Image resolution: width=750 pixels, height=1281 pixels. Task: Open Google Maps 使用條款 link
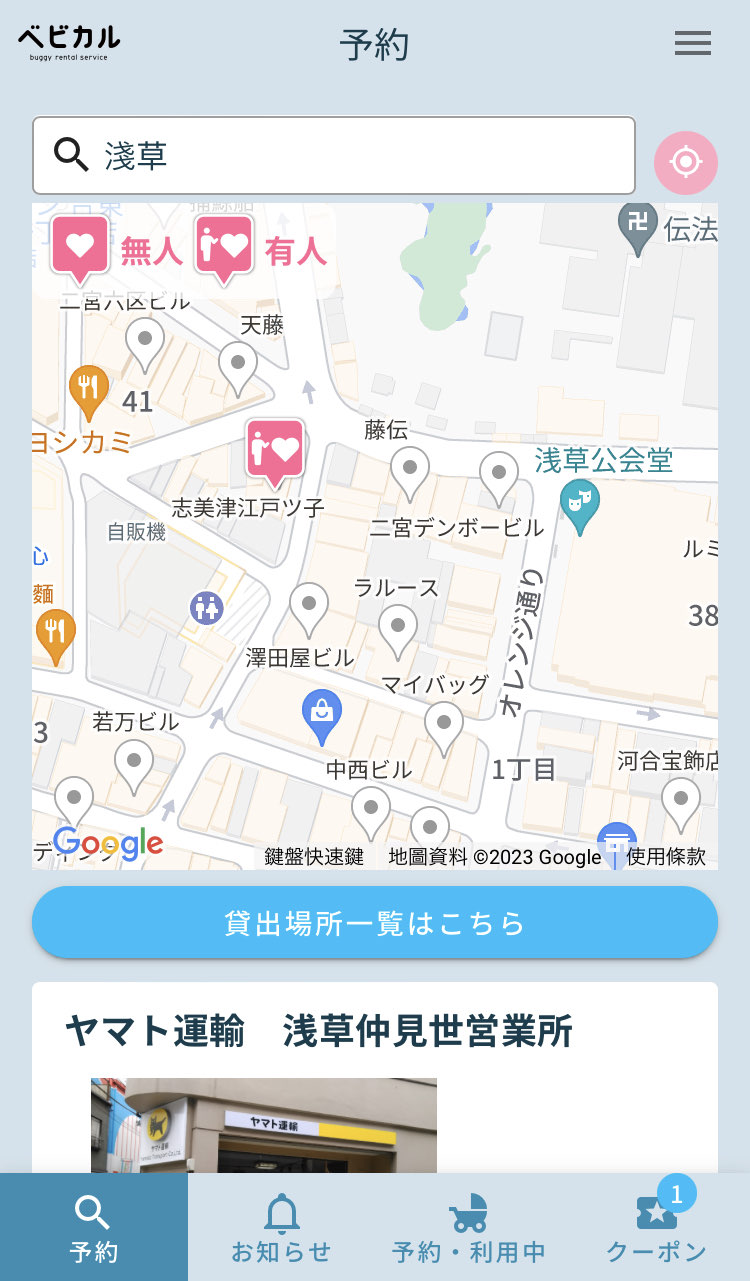click(x=666, y=857)
